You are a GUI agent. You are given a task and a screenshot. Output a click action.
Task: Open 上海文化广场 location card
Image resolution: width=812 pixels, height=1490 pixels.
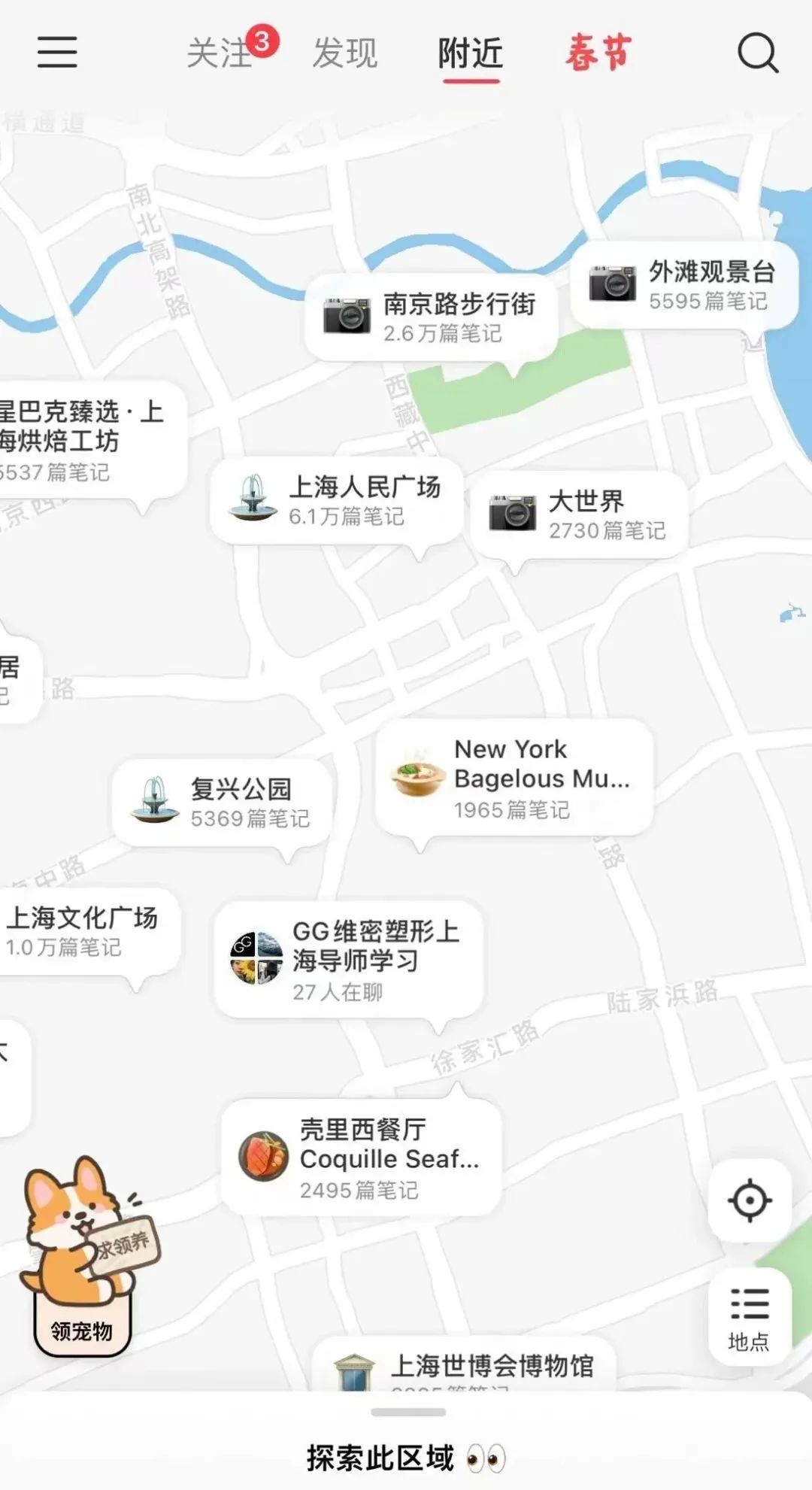(83, 931)
